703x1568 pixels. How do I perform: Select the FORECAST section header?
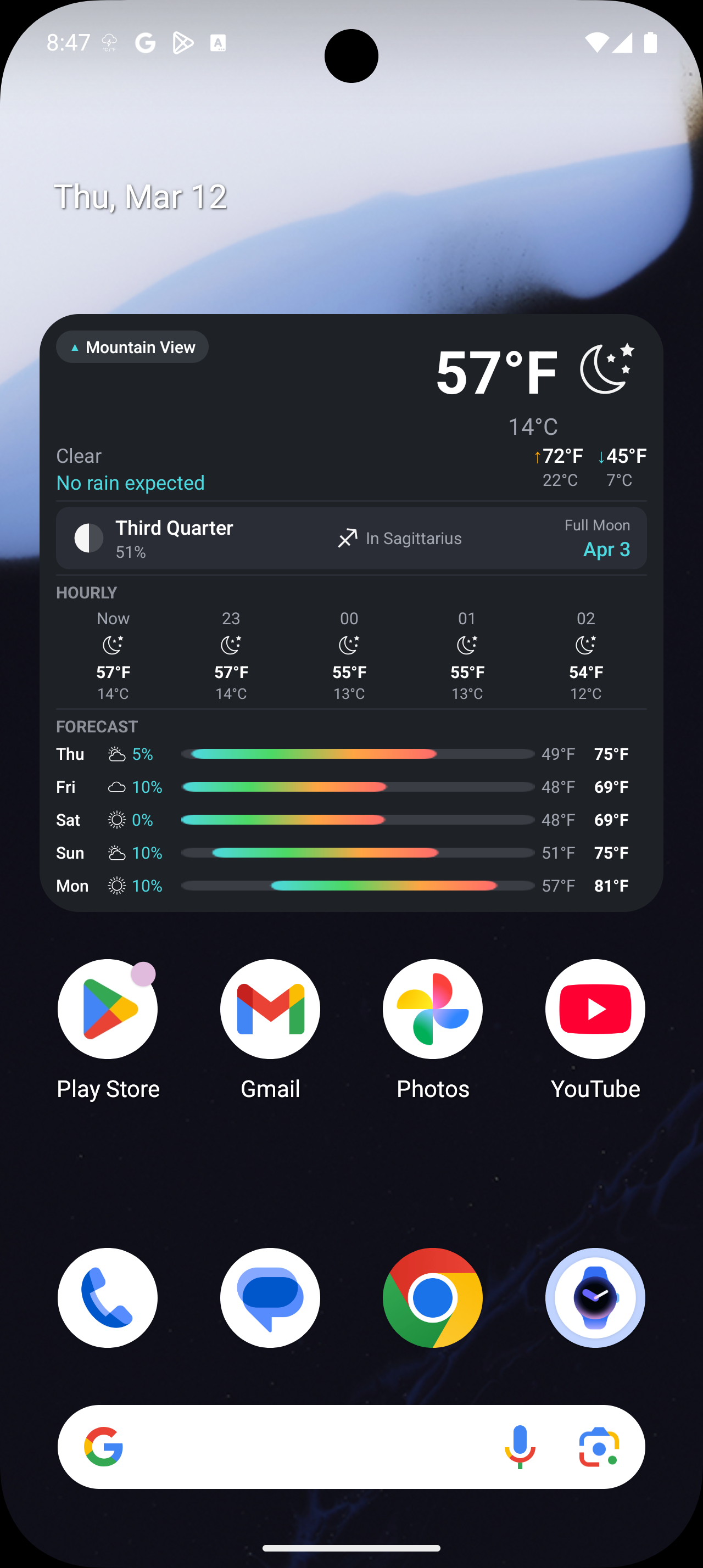coord(96,726)
